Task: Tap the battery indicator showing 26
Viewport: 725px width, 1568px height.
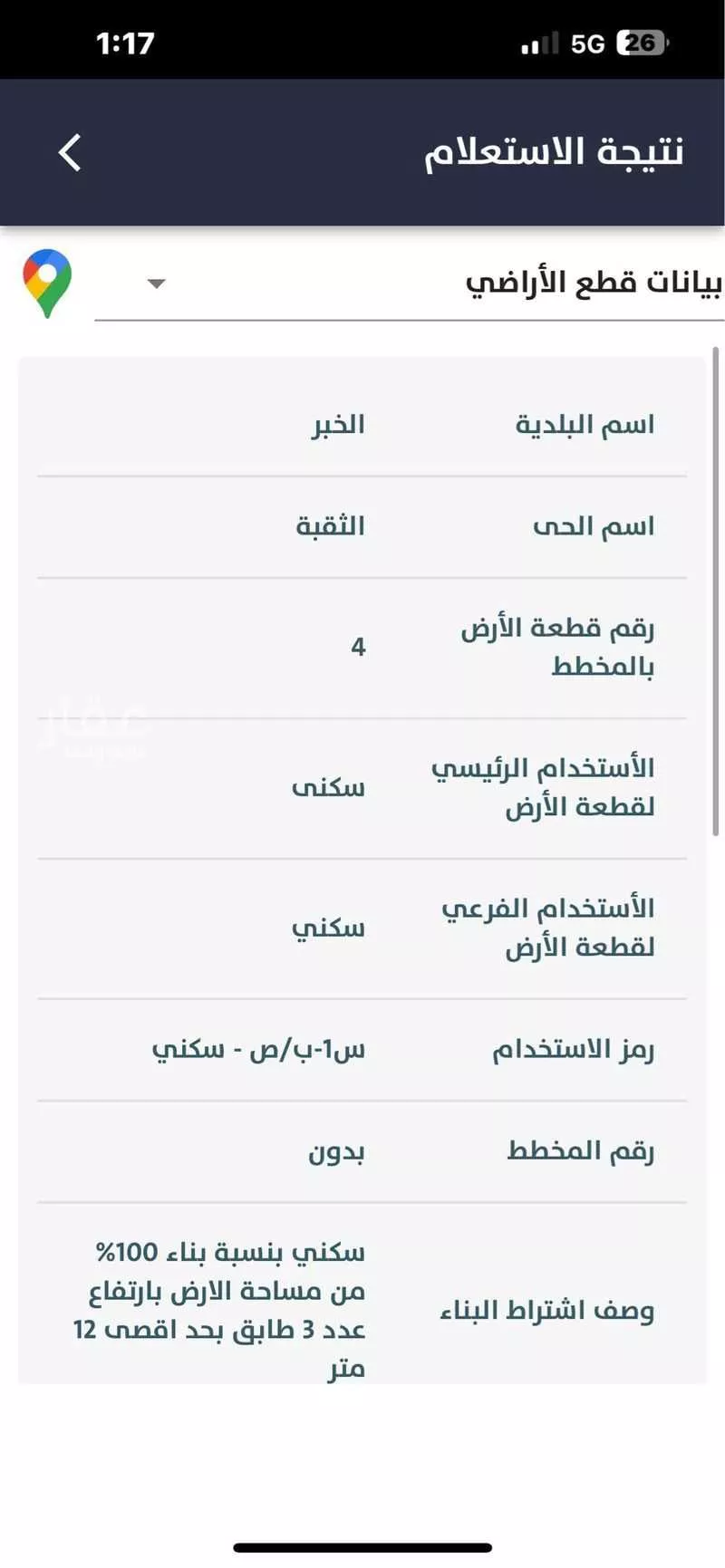Action: coord(640,42)
